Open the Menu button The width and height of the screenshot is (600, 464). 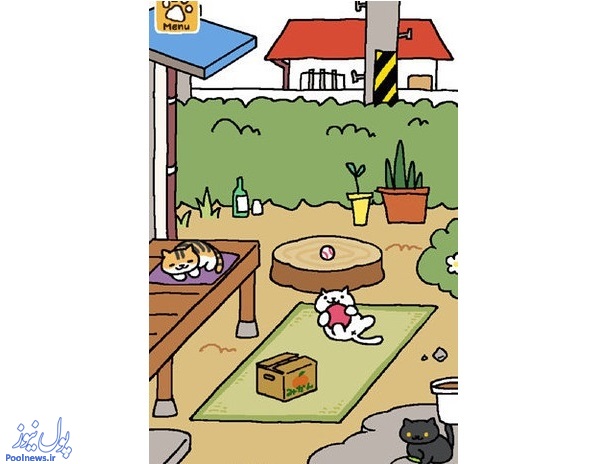pos(175,17)
